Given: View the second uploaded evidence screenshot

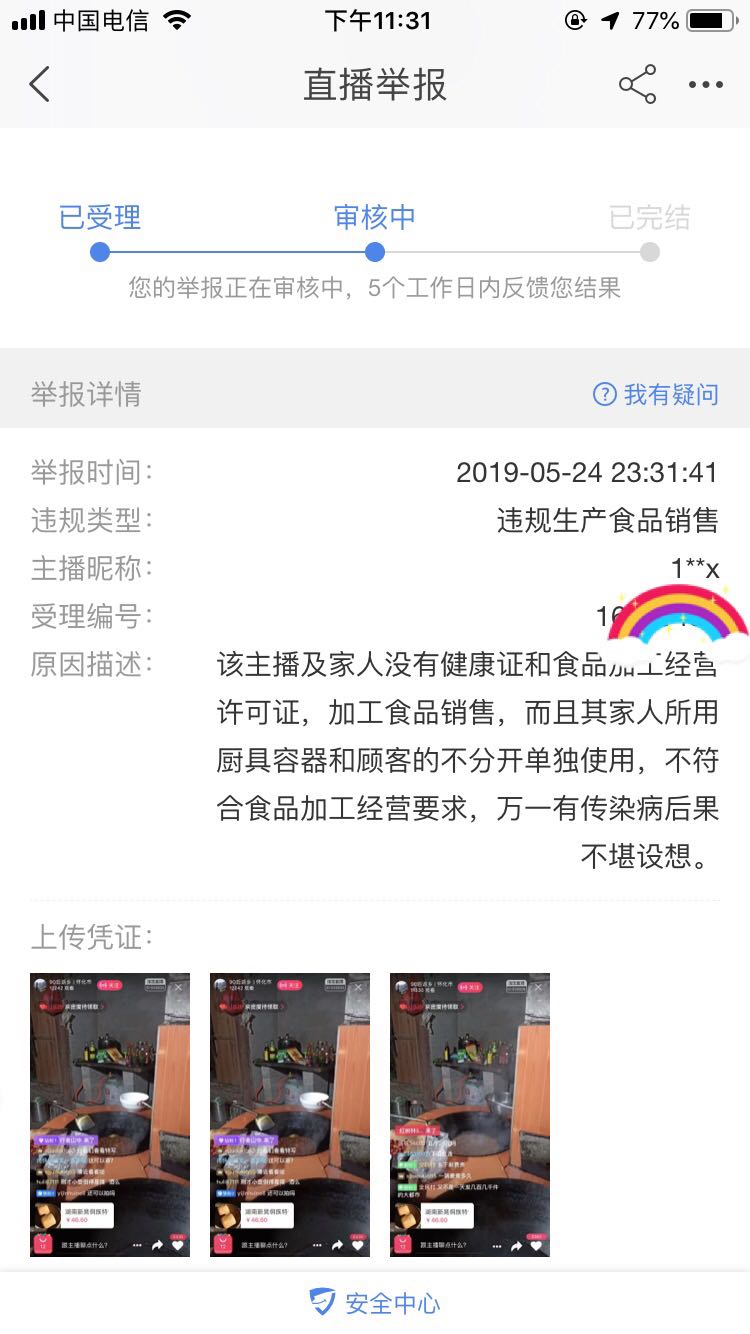Looking at the screenshot, I should click(290, 1114).
